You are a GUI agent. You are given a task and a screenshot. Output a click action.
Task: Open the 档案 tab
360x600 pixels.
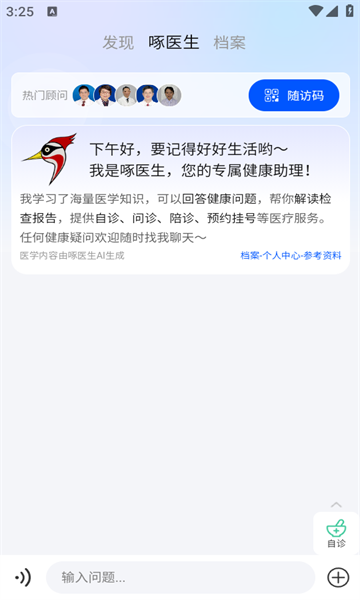point(229,42)
